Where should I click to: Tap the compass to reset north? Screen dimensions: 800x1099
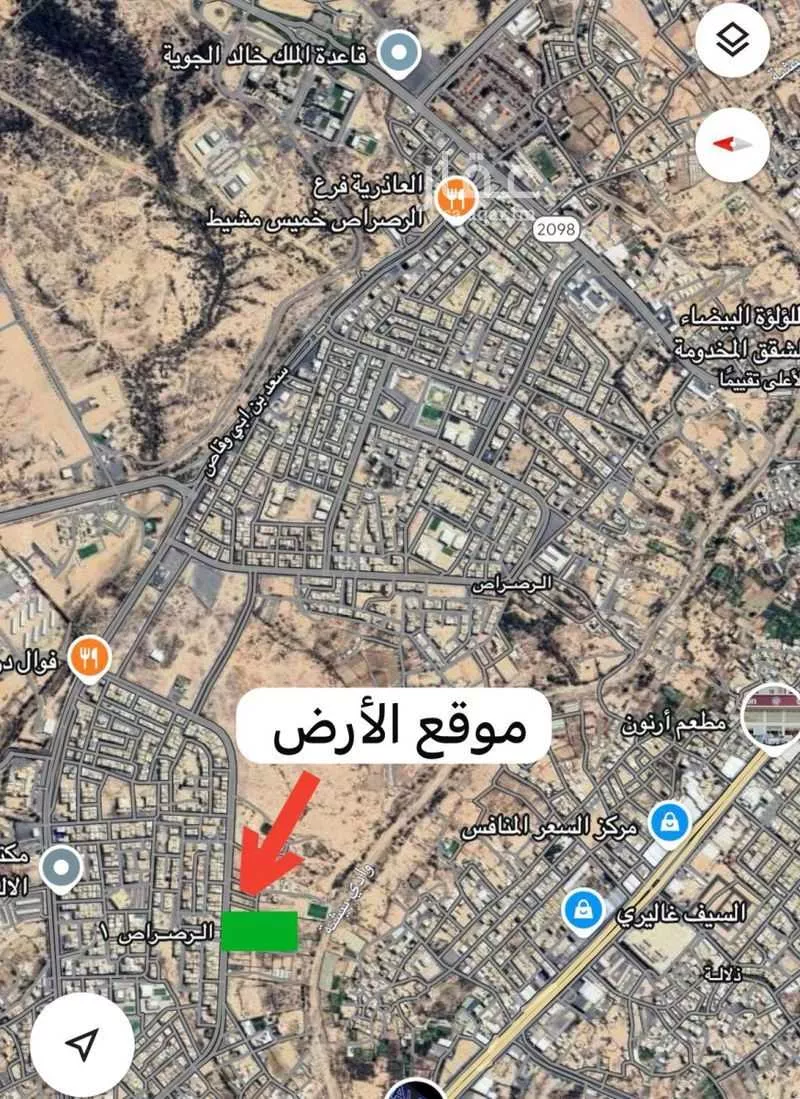(733, 144)
